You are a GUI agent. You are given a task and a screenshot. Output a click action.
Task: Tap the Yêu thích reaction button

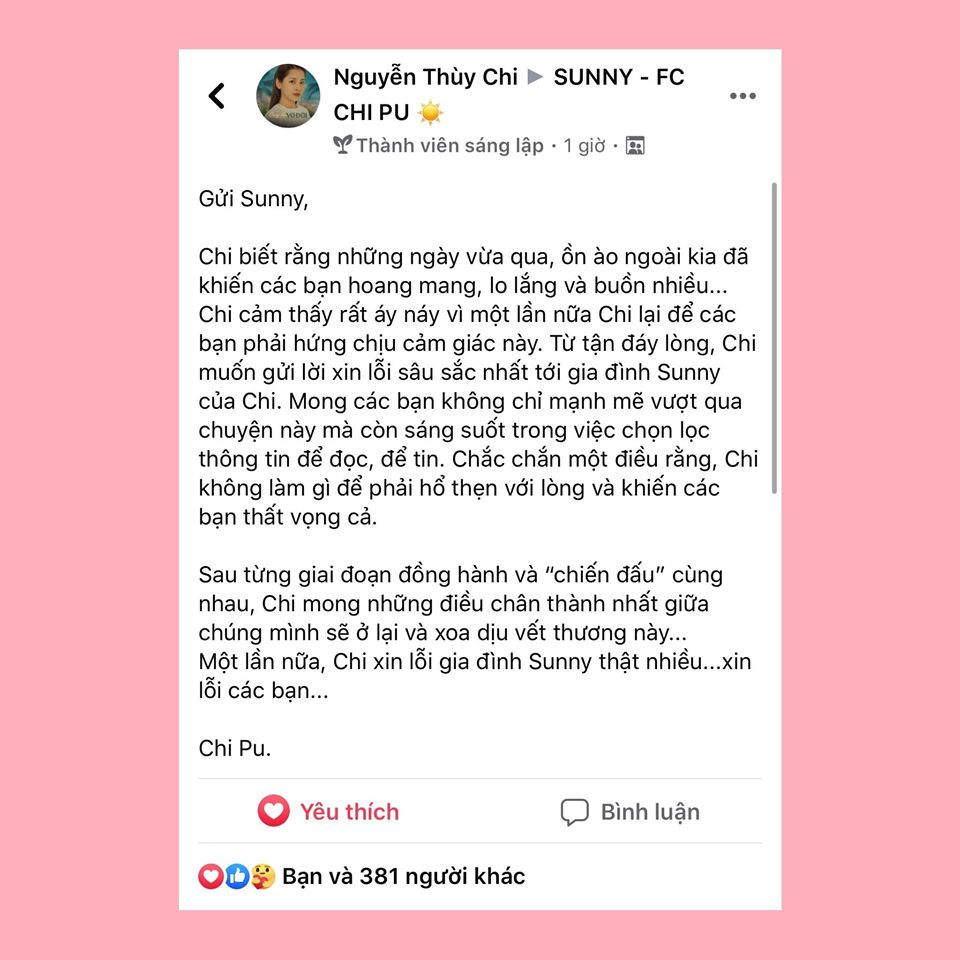329,811
